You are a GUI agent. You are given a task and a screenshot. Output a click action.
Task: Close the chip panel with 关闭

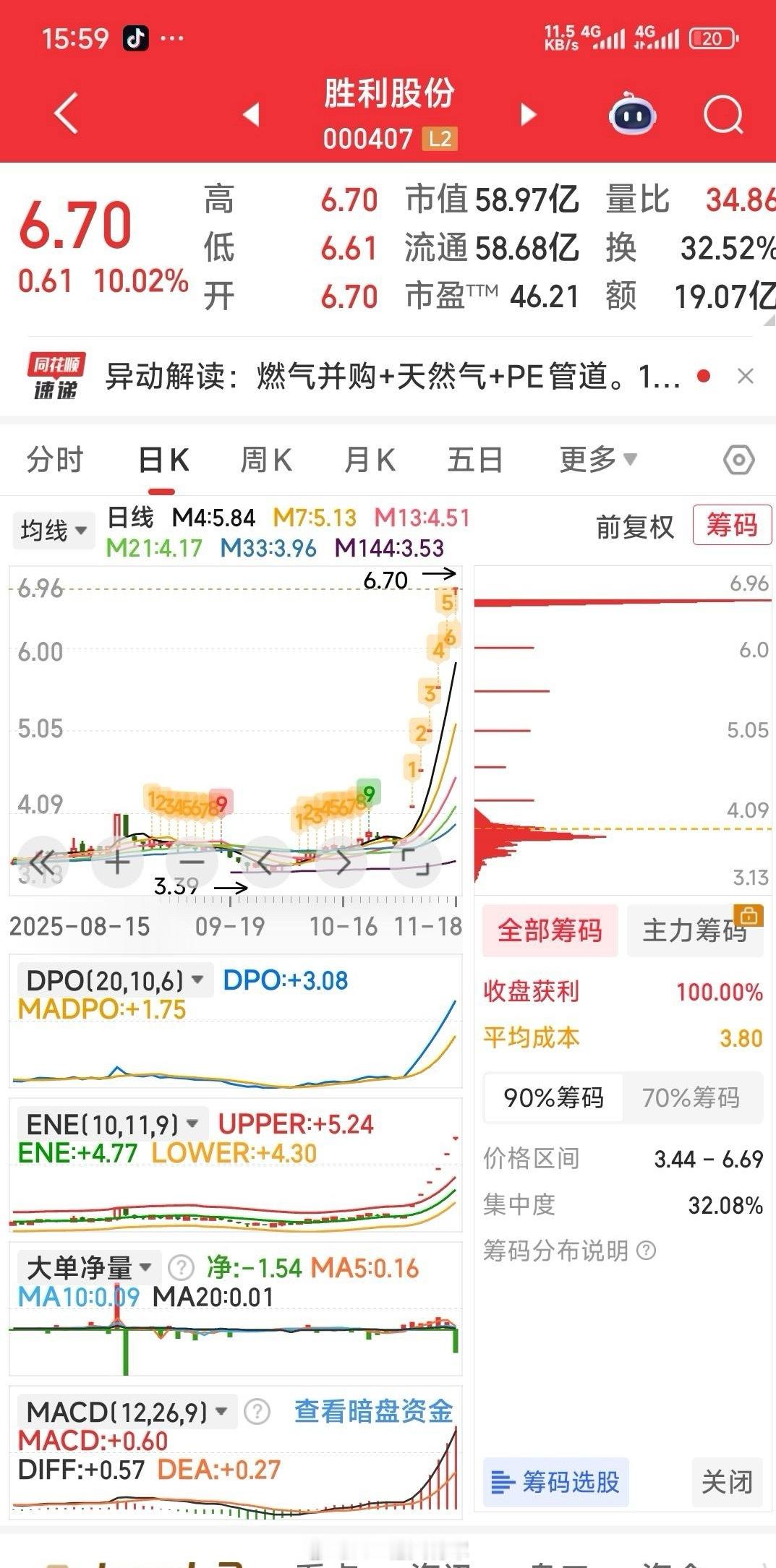click(x=727, y=1481)
